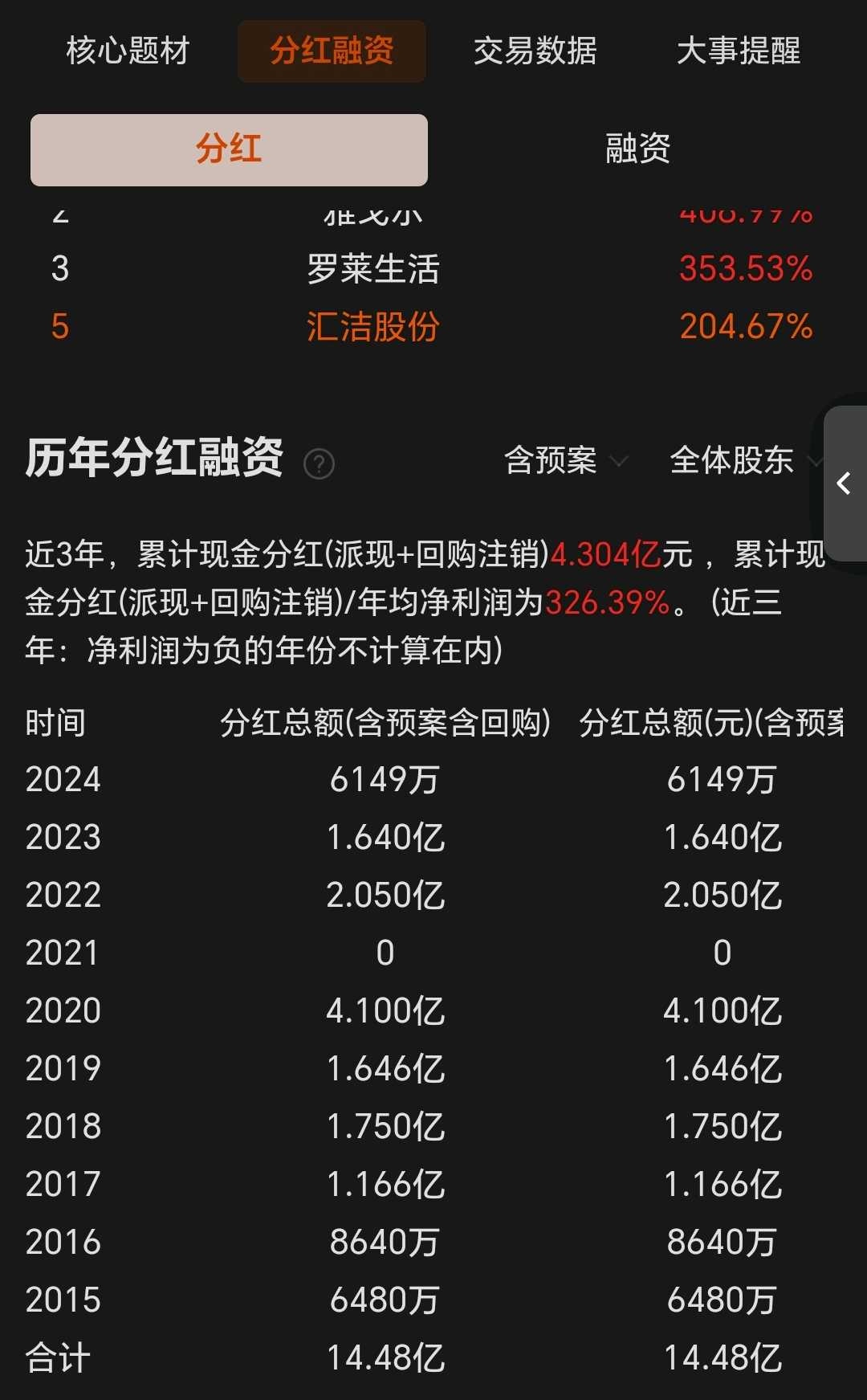Viewport: 867px width, 1400px height.
Task: Tap the side panel arrow handle
Action: [x=845, y=483]
